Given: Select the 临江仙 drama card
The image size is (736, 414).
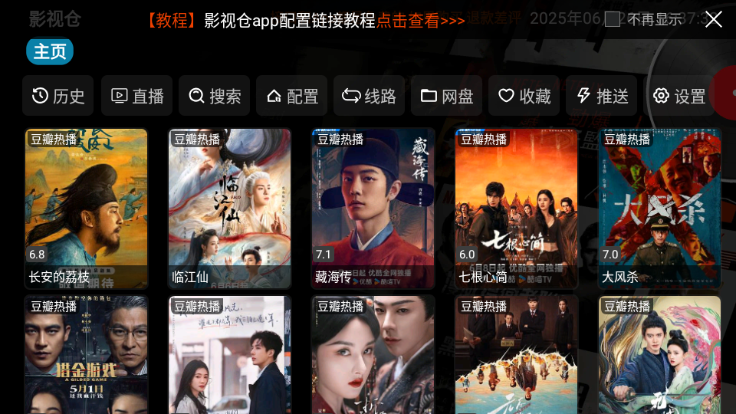Looking at the screenshot, I should click(229, 208).
